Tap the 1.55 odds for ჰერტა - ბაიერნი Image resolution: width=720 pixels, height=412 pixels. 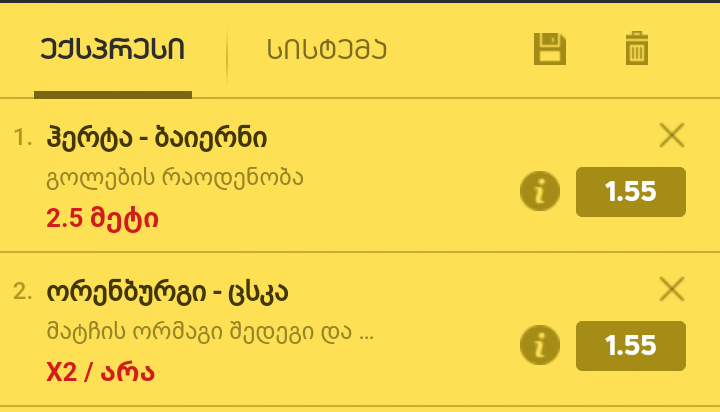point(630,192)
